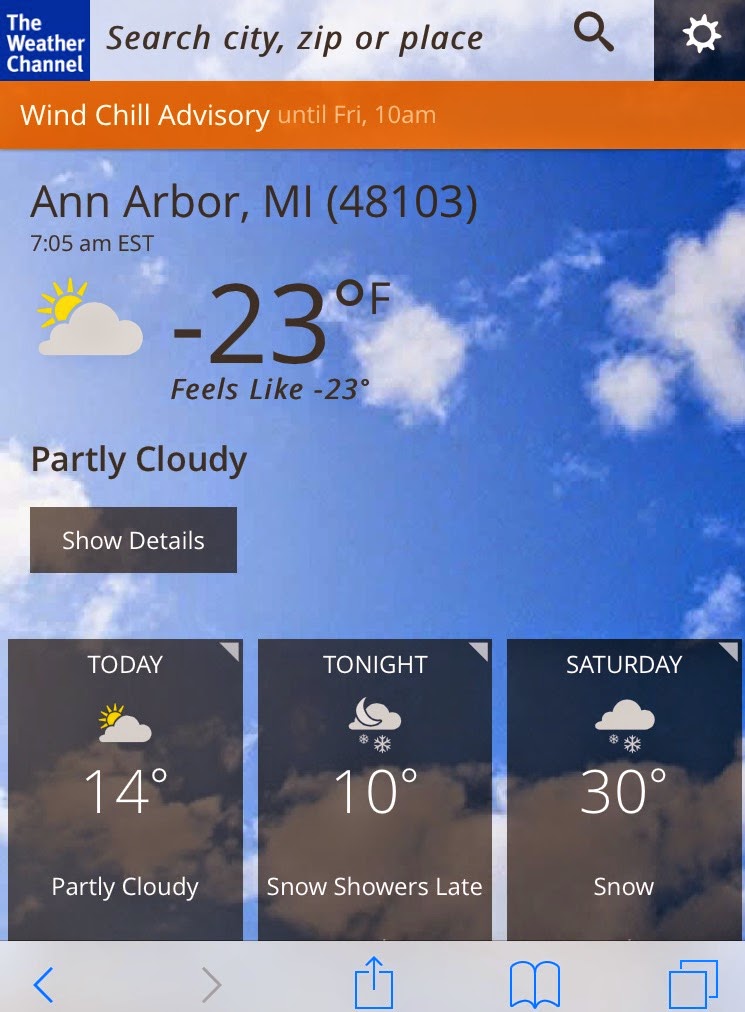Show the open browser tabs
The height and width of the screenshot is (1012, 745).
pyautogui.click(x=693, y=985)
